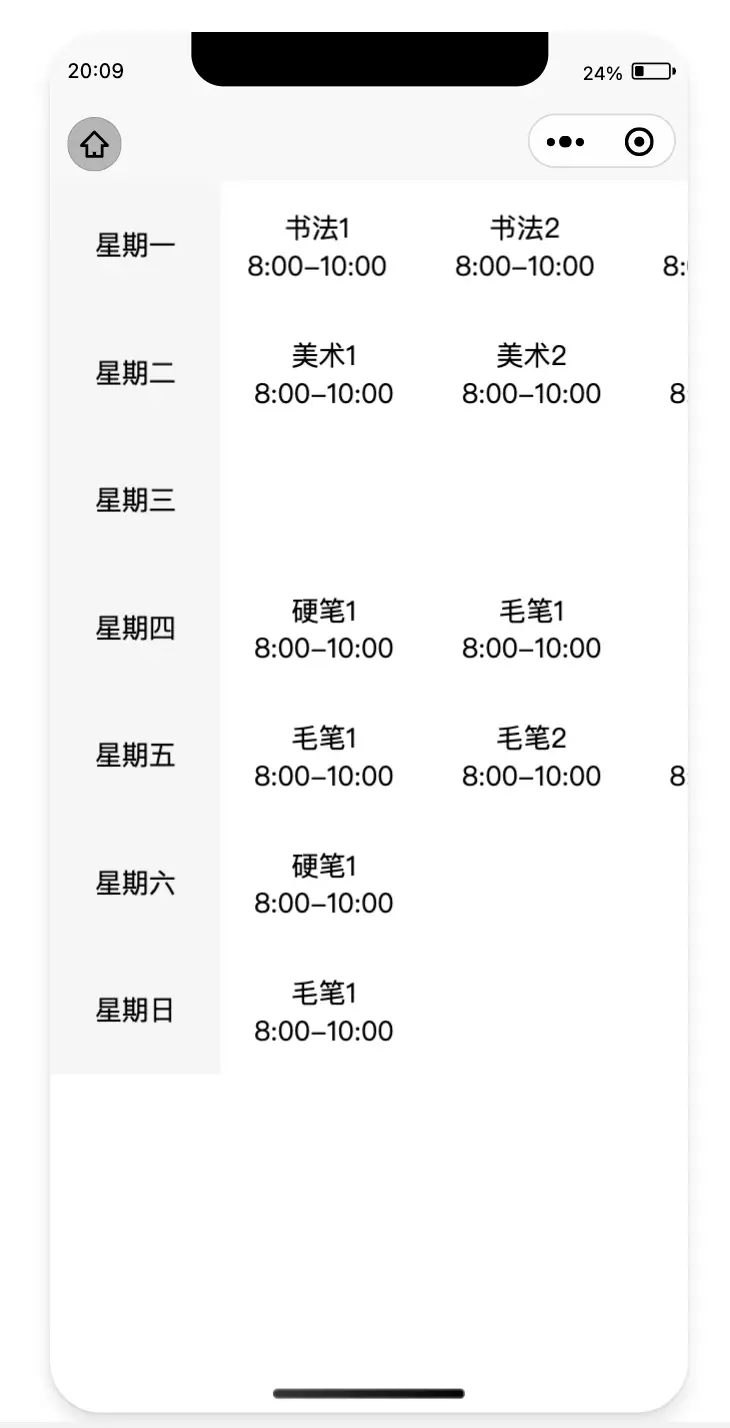
Task: Open the three-dot more options menu
Action: pyautogui.click(x=565, y=142)
